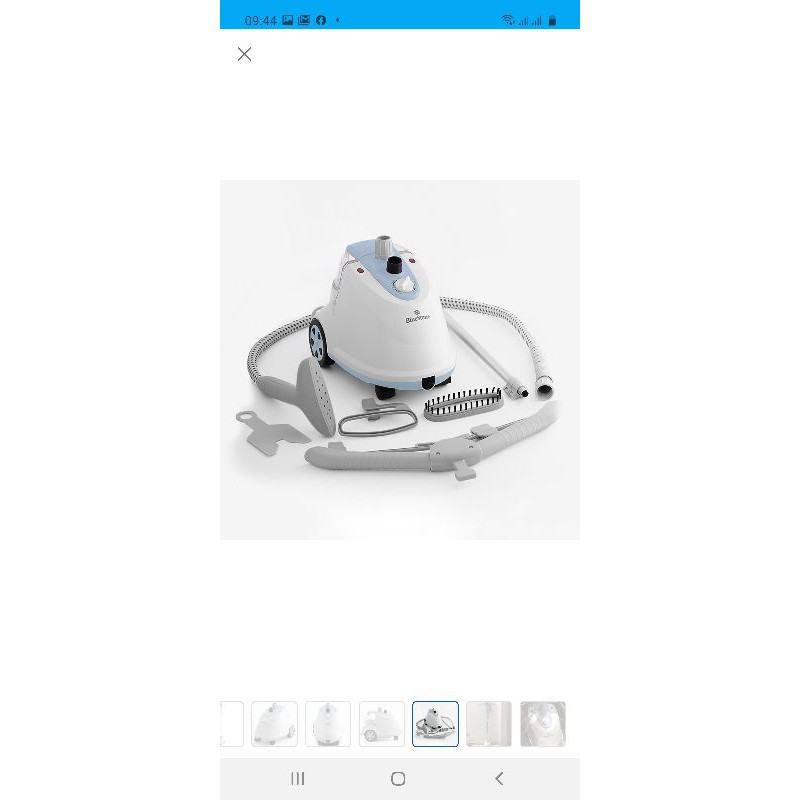Viewport: 800px width, 800px height.
Task: Go back using the system back button
Action: coord(499,779)
